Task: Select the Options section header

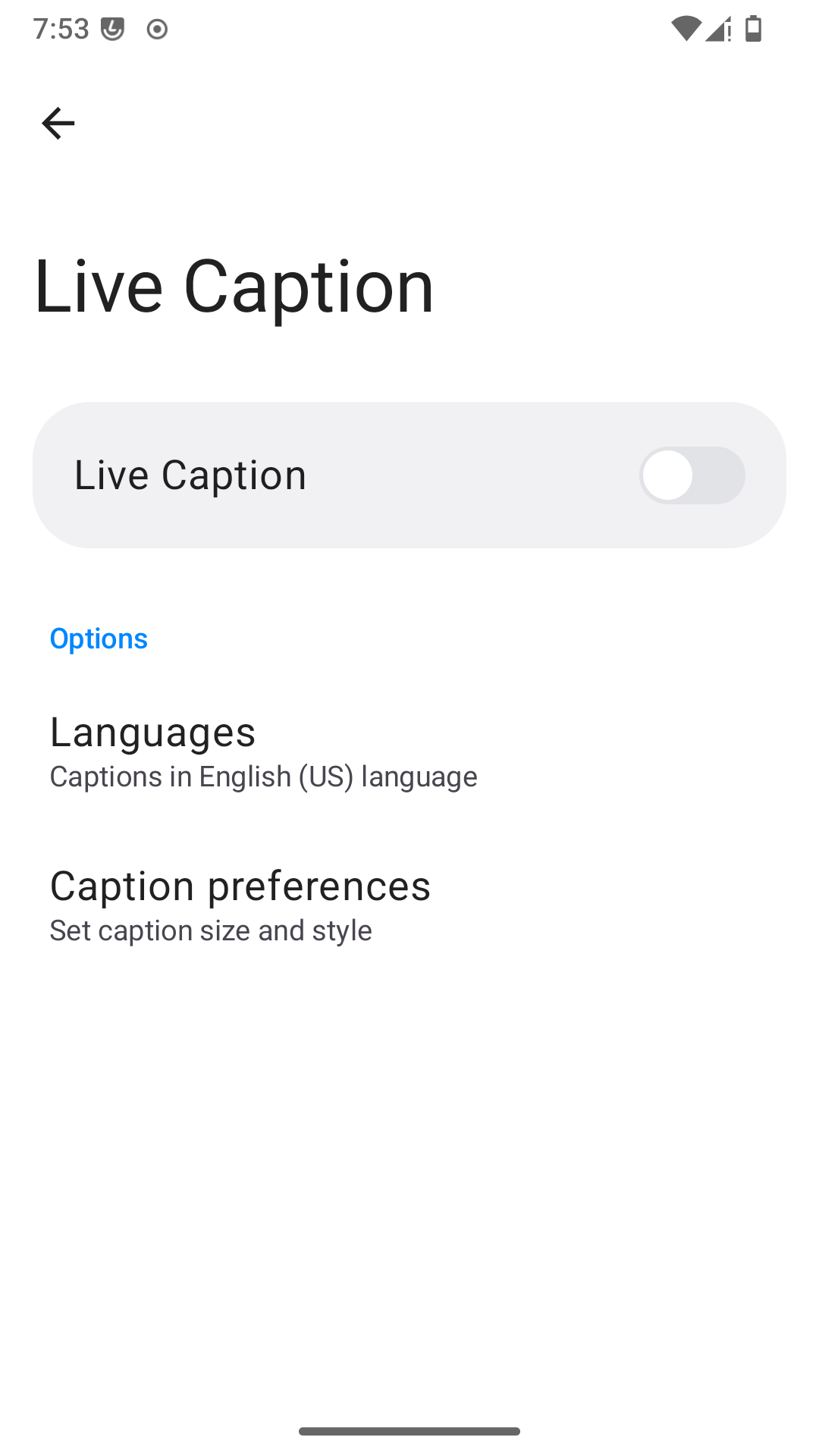Action: pos(99,639)
